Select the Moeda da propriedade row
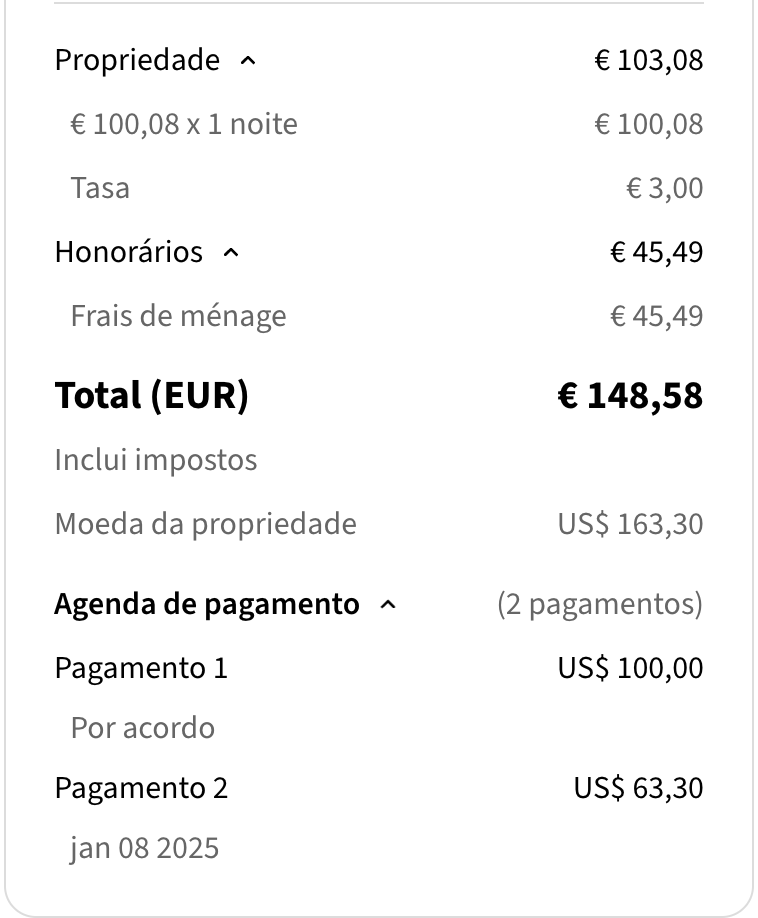 tap(204, 523)
